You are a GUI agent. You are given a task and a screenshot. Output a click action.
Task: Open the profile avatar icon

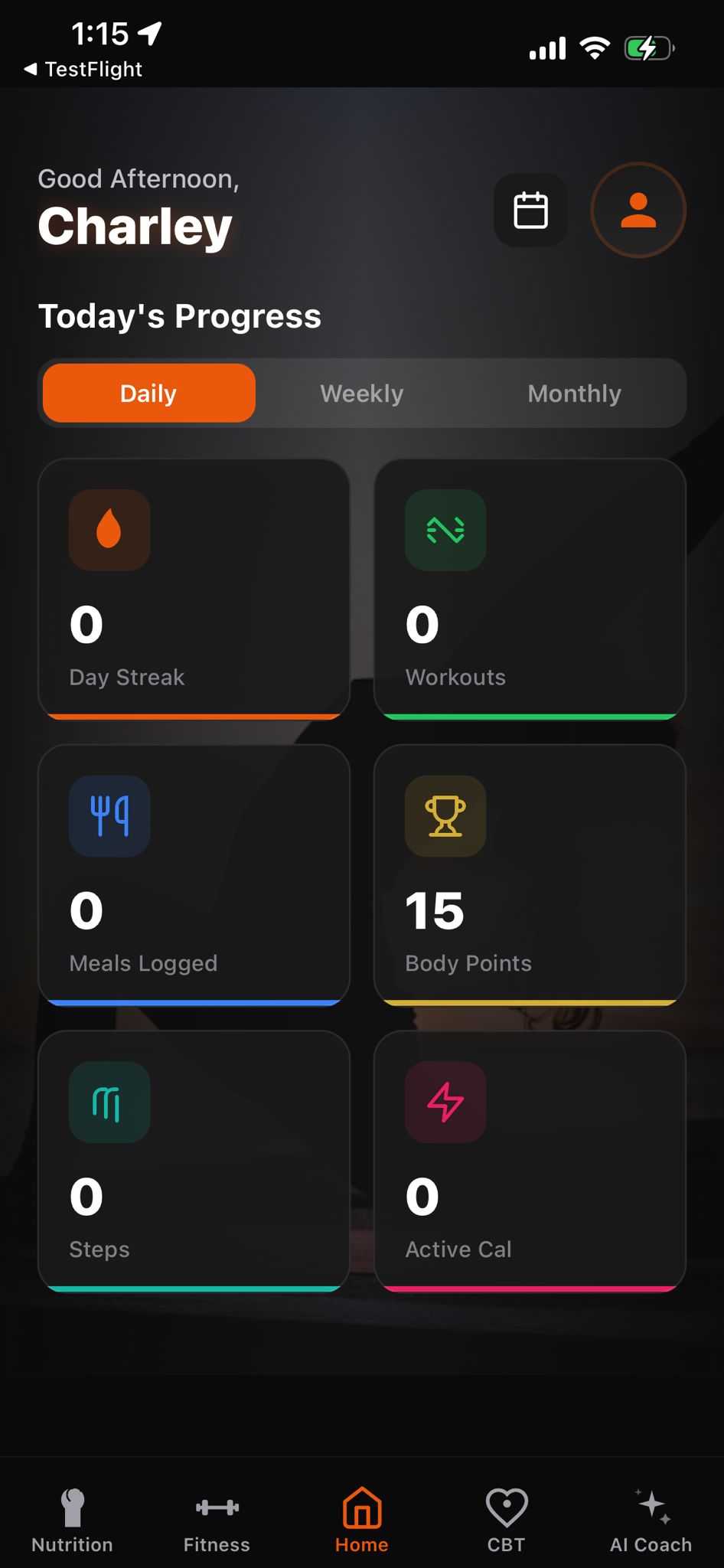point(638,209)
